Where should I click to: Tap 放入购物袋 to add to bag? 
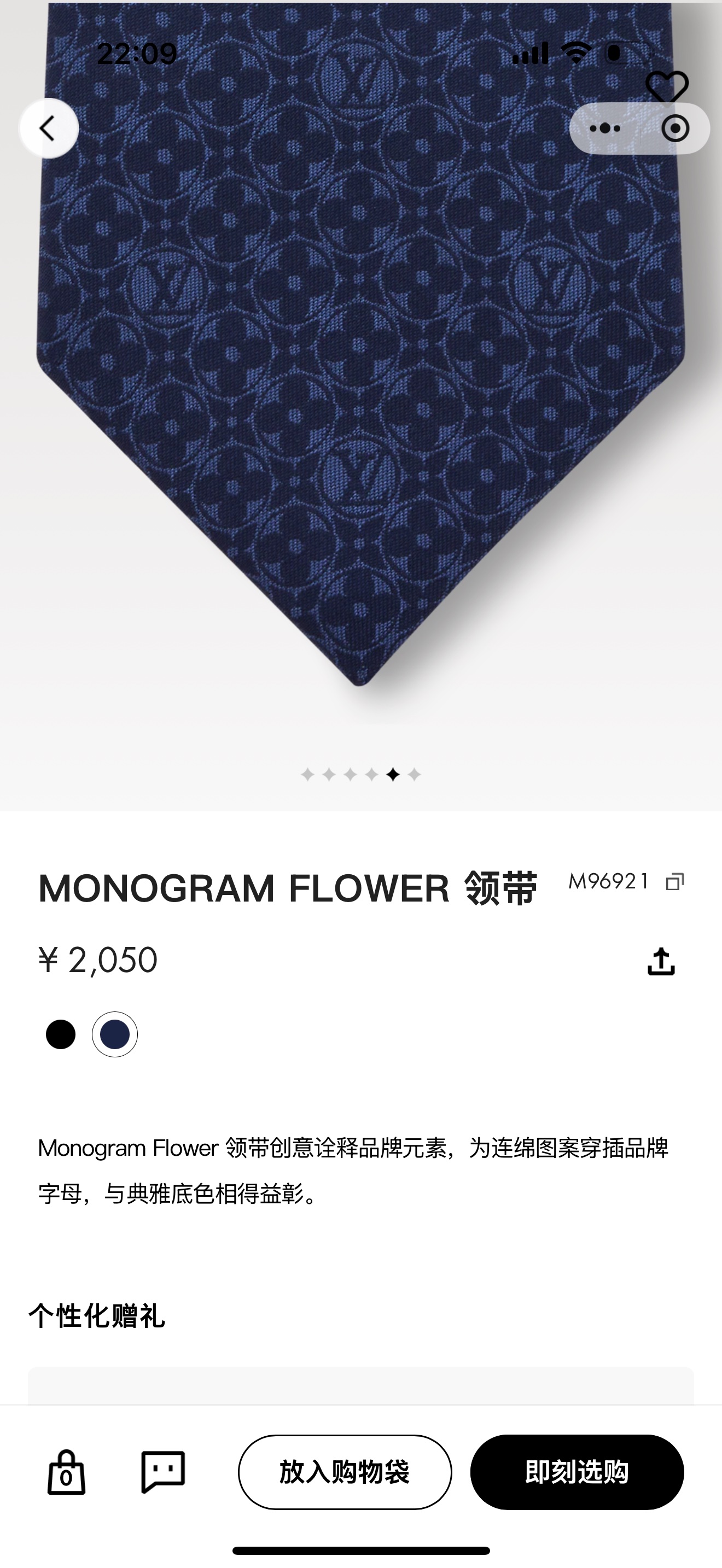345,1472
